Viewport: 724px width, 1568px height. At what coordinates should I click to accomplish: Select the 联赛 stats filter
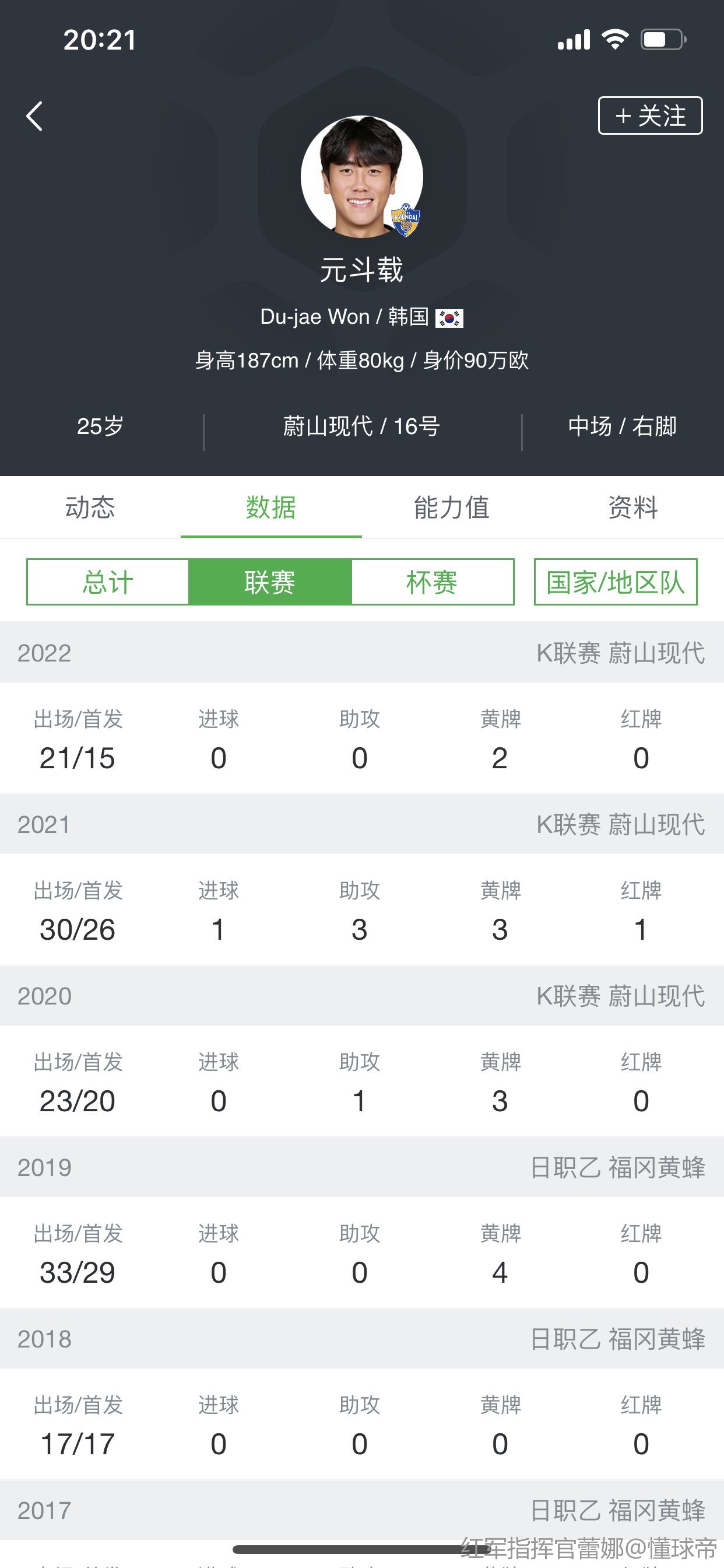point(270,582)
